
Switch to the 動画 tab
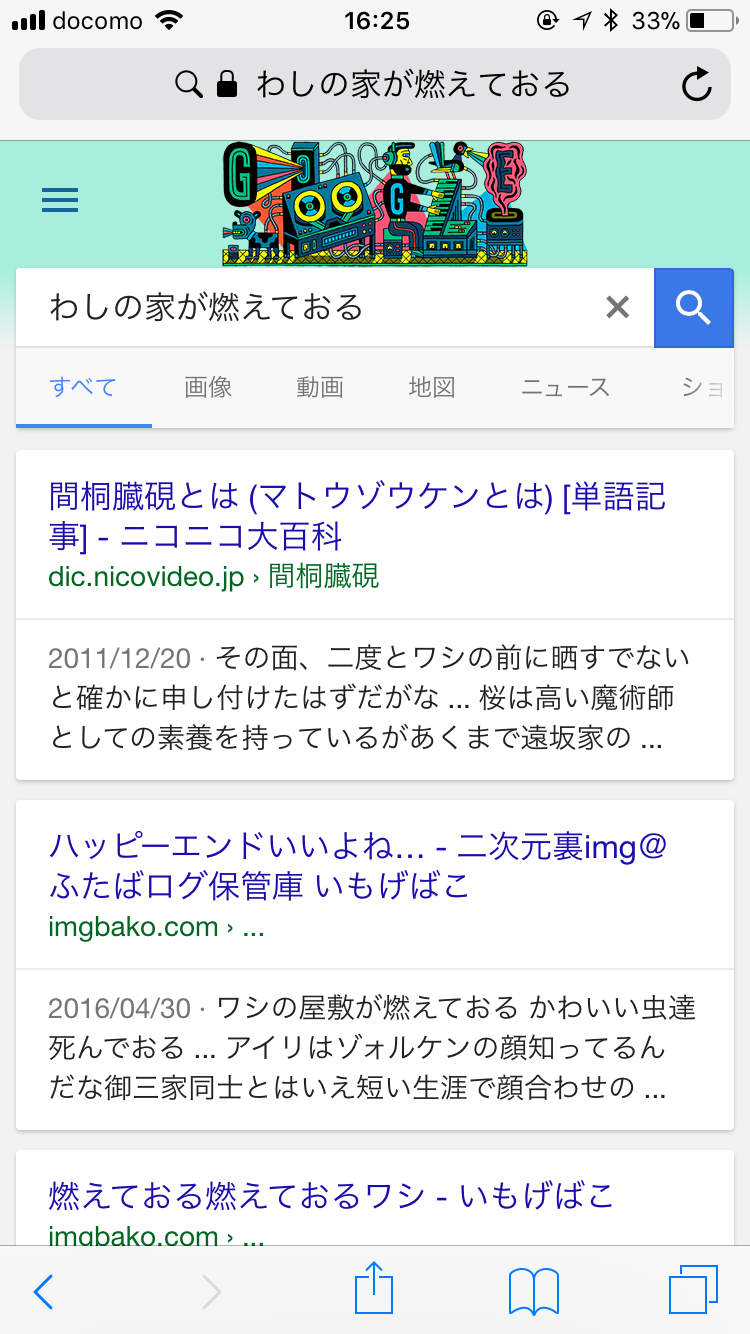coord(320,387)
